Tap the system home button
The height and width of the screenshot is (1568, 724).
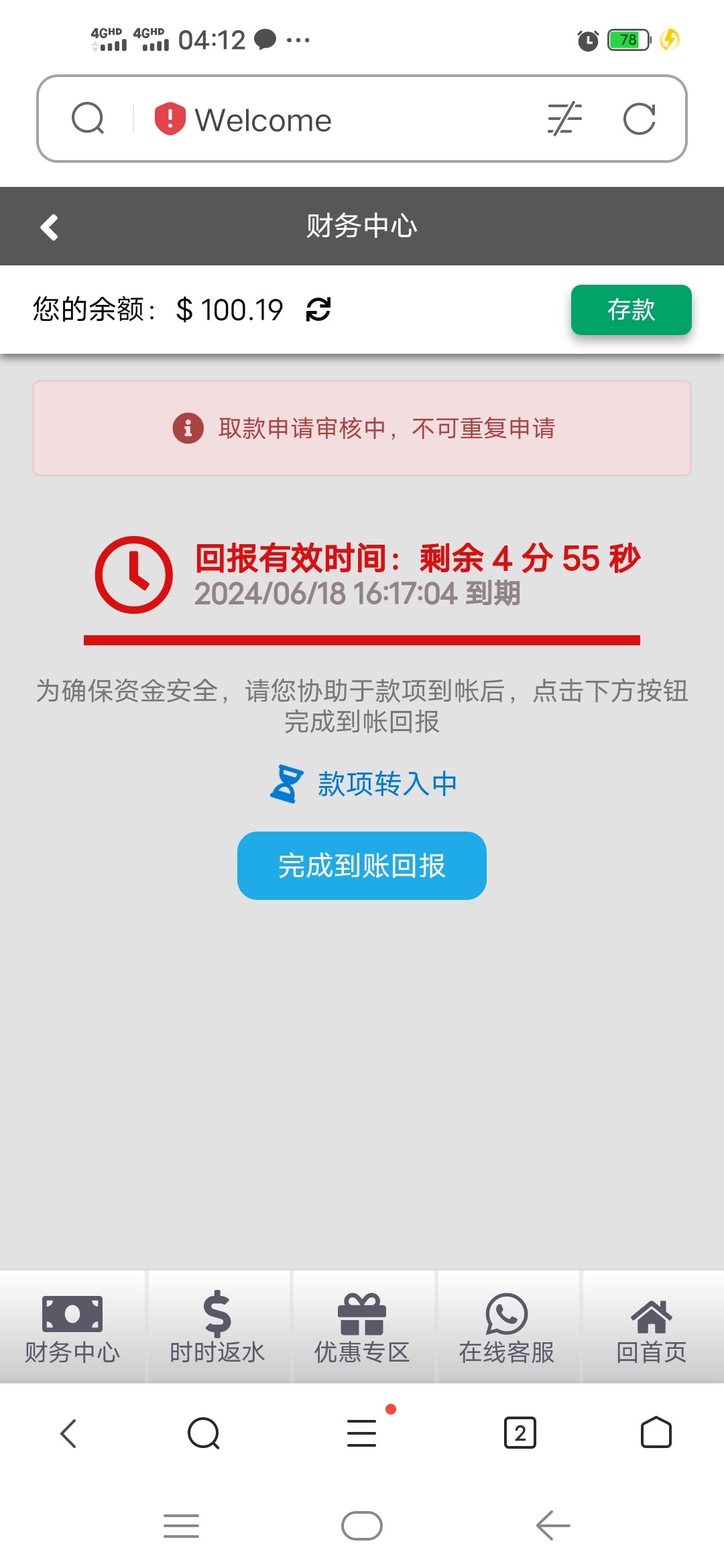[362, 1526]
